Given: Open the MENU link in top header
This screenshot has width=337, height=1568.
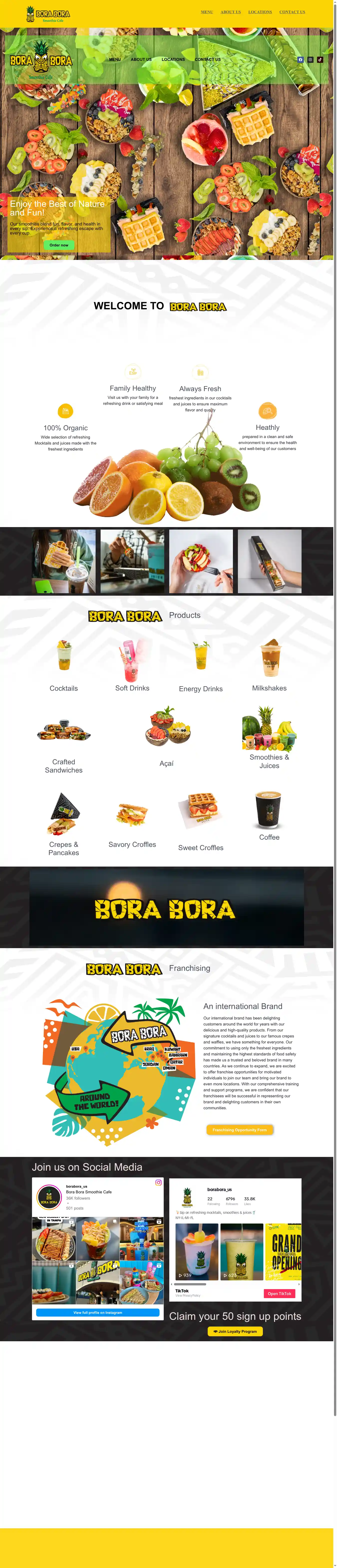Looking at the screenshot, I should [207, 11].
